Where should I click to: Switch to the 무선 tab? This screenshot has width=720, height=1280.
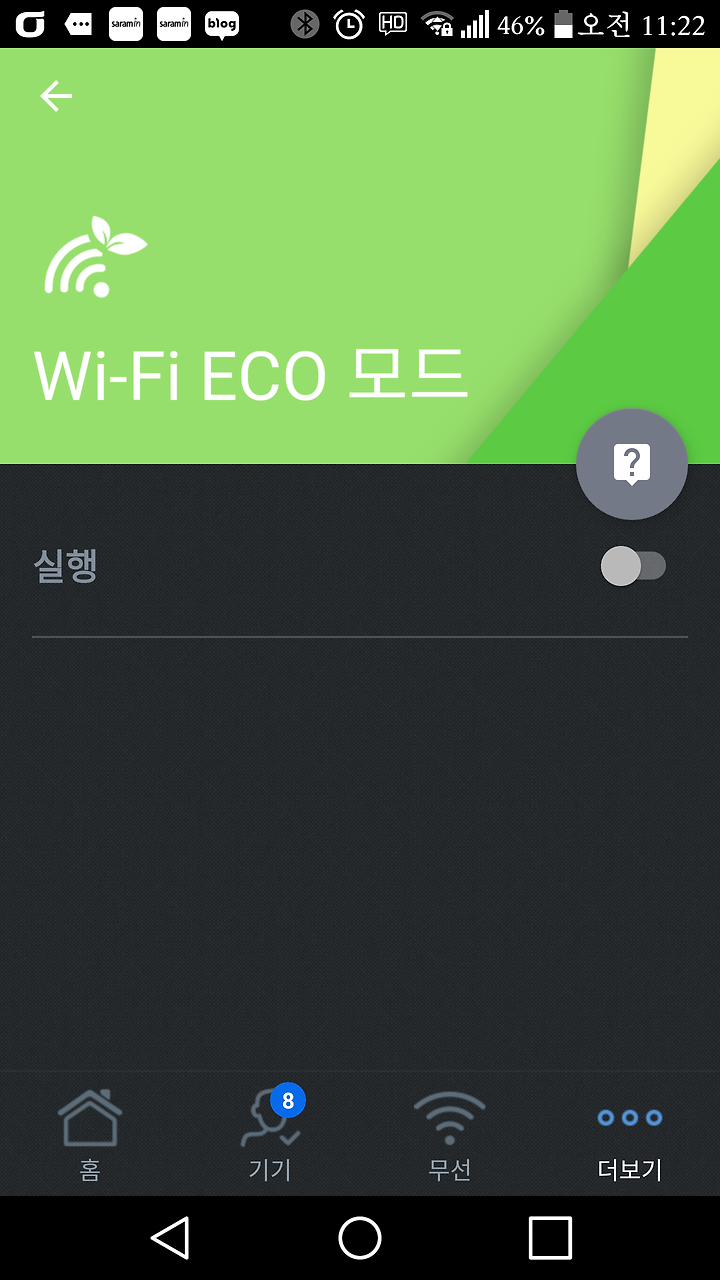450,1134
